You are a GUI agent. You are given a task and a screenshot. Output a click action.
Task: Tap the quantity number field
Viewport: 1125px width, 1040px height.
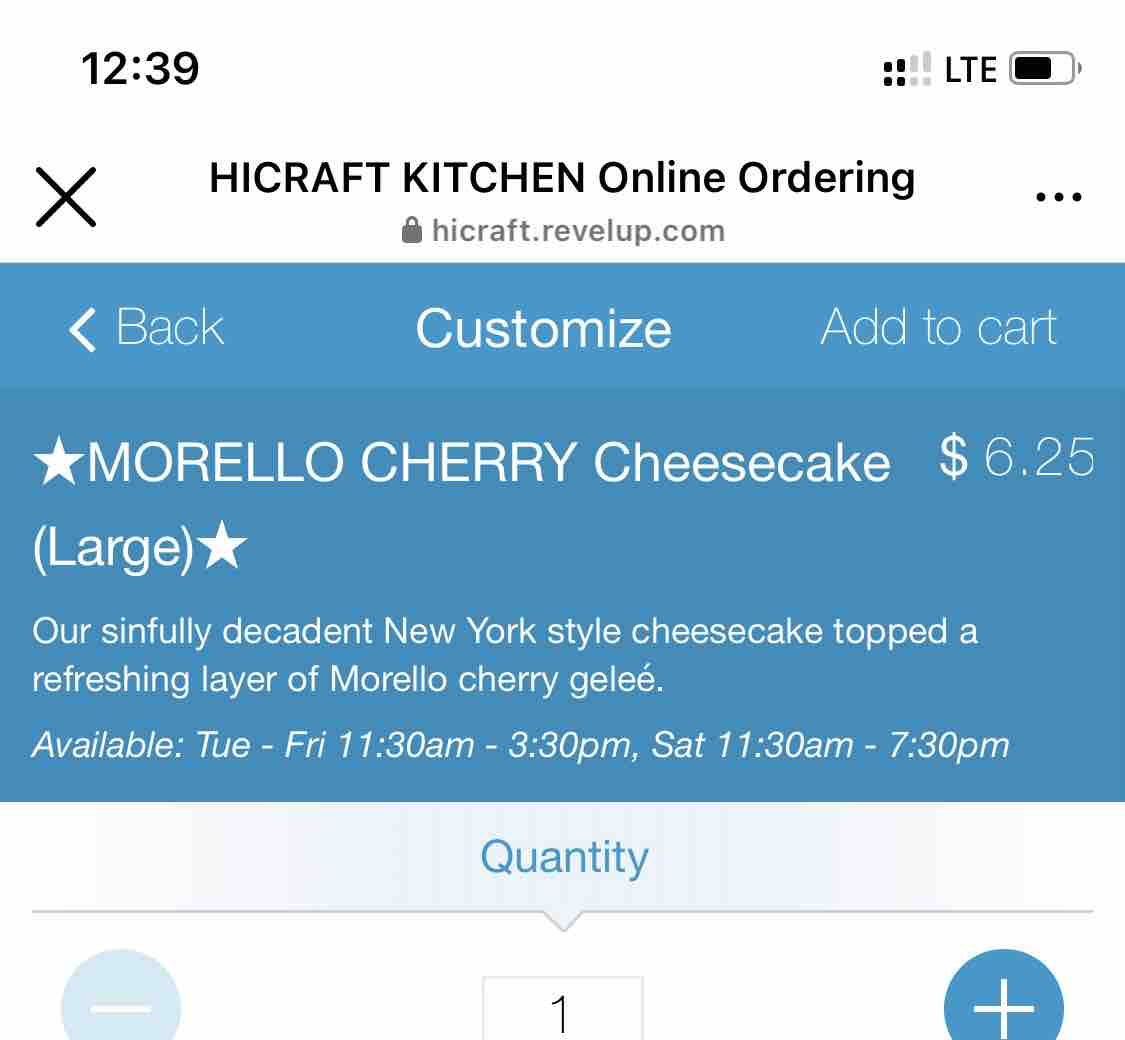click(562, 1008)
